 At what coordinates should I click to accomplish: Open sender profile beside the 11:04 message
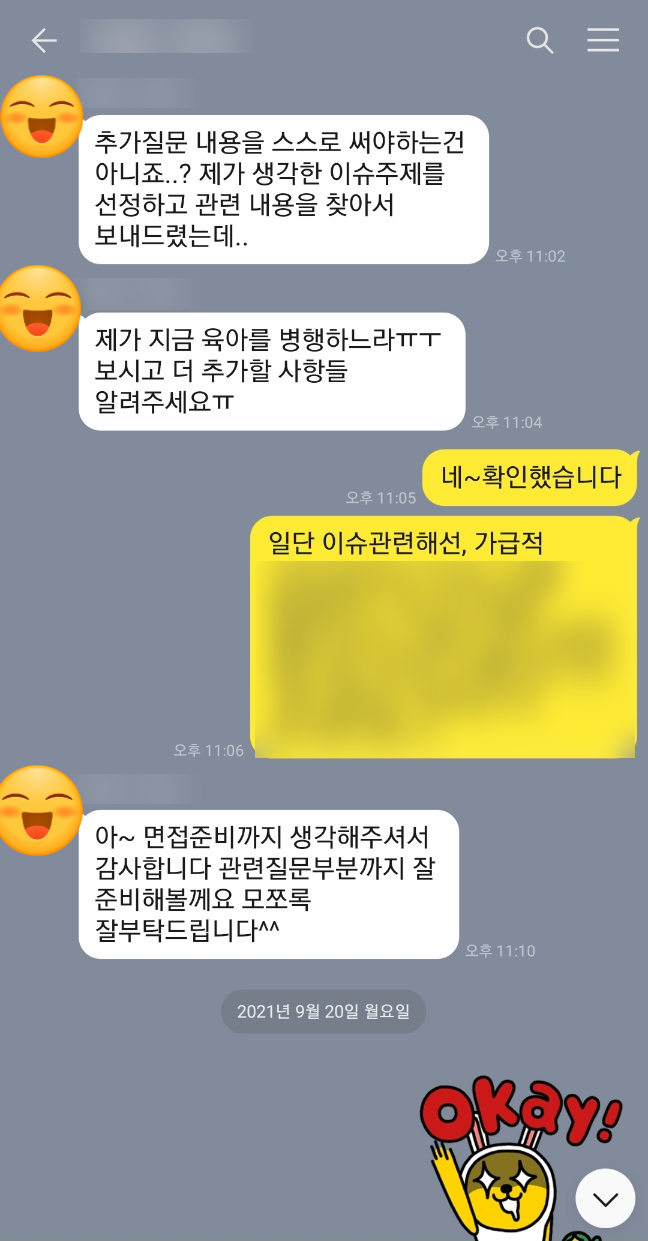pyautogui.click(x=42, y=308)
